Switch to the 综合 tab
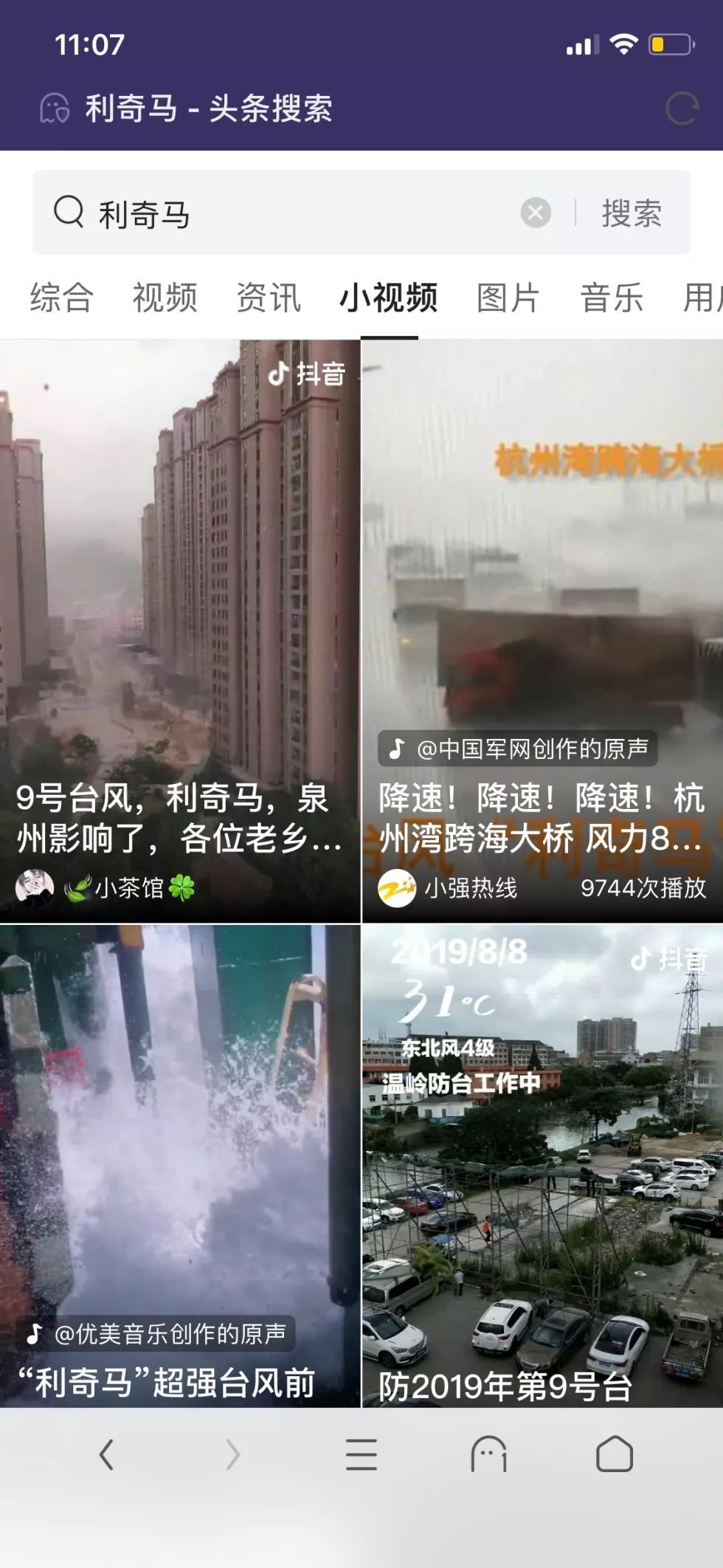The width and height of the screenshot is (723, 1568). [x=61, y=298]
